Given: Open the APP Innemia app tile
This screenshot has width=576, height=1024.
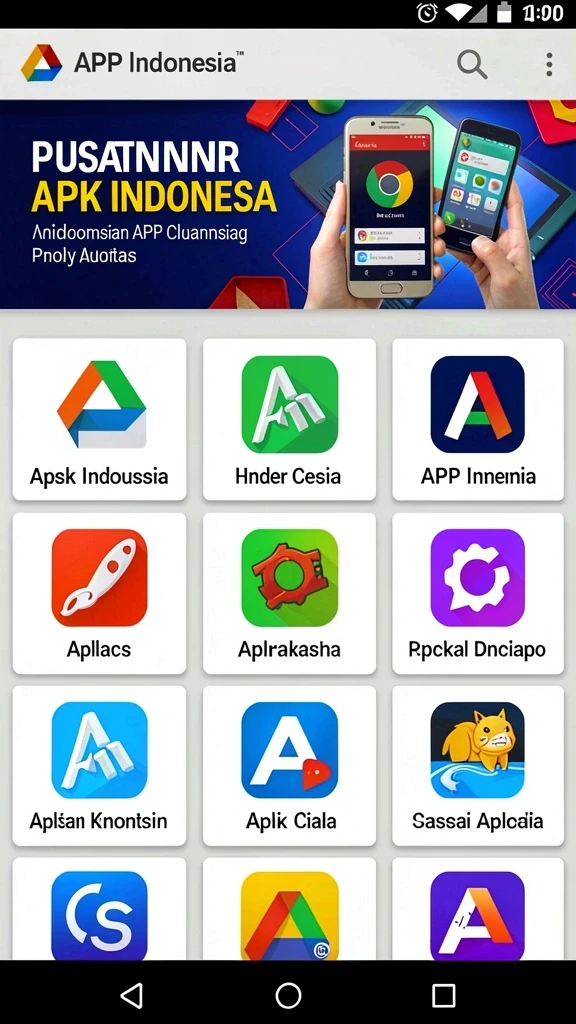Looking at the screenshot, I should coord(478,419).
